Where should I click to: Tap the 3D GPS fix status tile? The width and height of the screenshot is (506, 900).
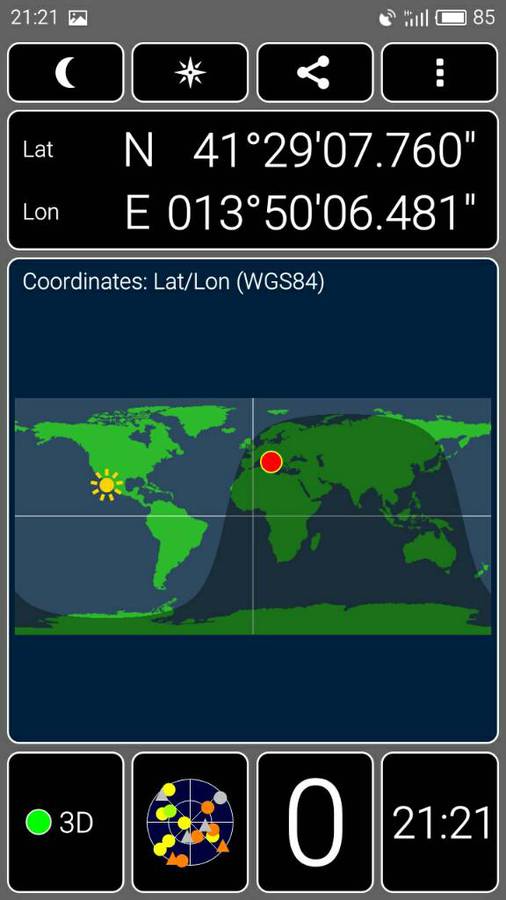click(x=65, y=822)
